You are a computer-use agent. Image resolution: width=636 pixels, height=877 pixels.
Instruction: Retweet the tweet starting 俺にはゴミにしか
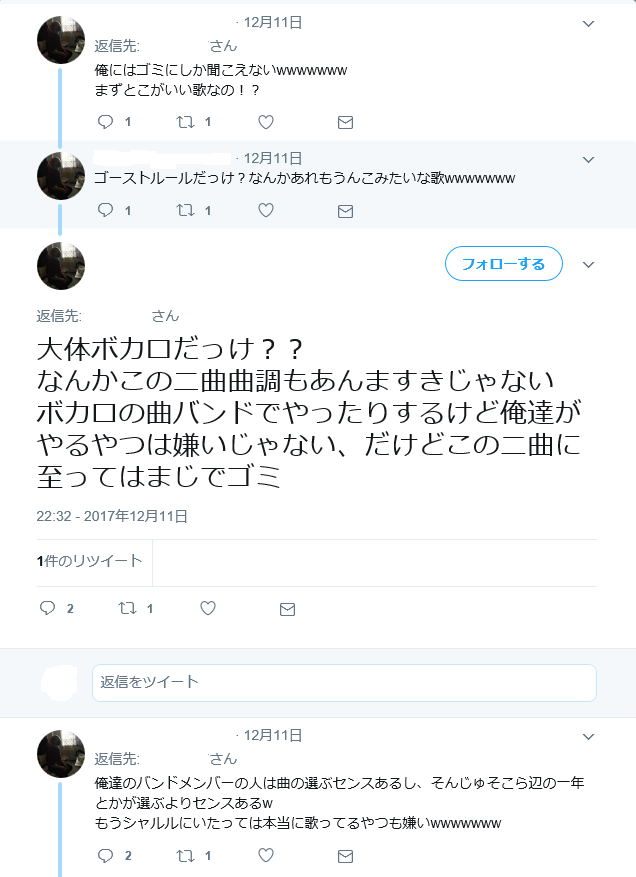click(x=185, y=122)
